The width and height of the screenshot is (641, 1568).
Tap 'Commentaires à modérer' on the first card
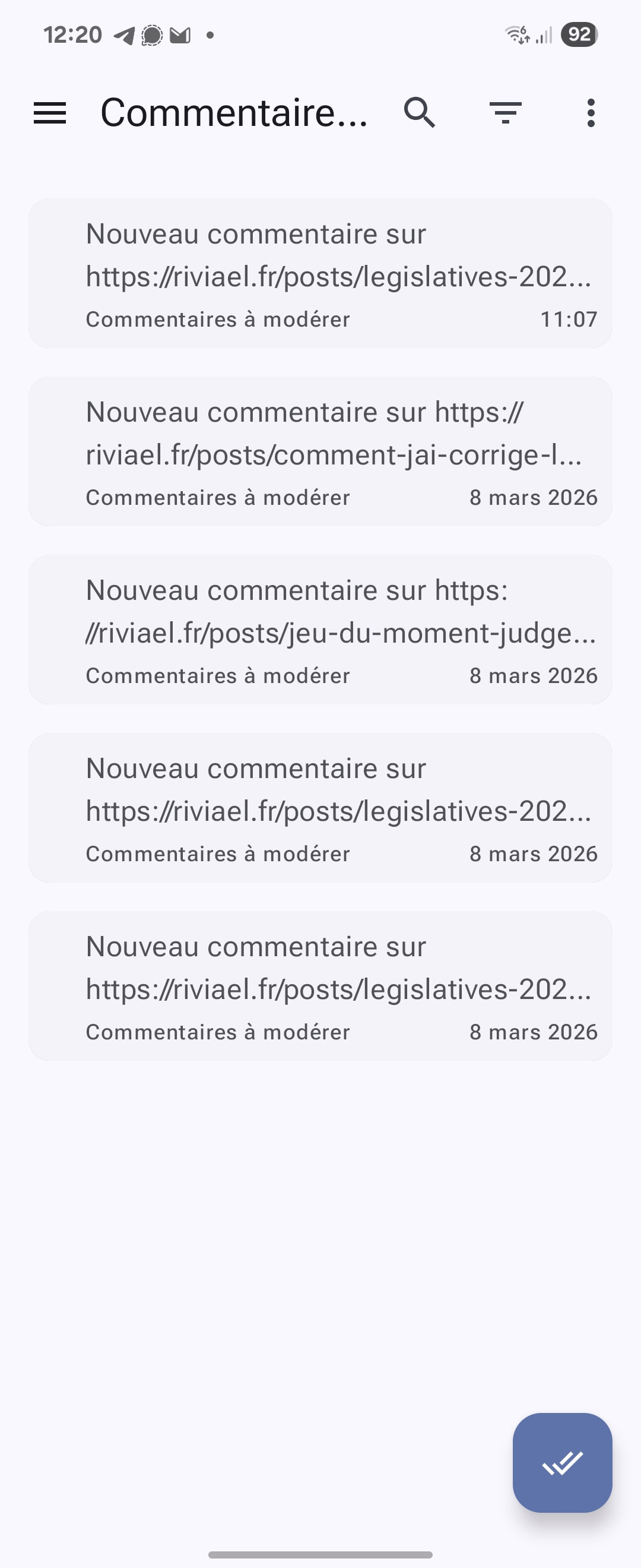coord(218,319)
